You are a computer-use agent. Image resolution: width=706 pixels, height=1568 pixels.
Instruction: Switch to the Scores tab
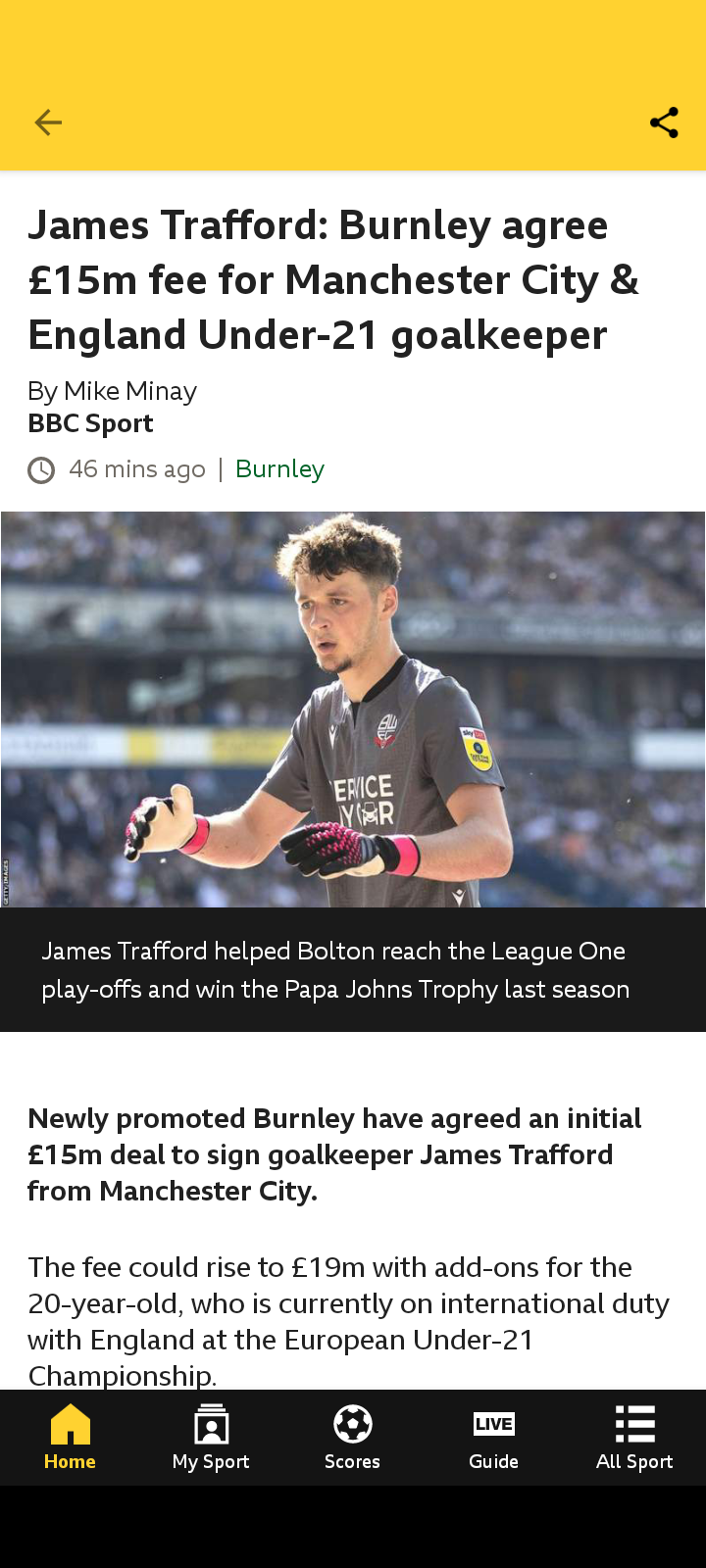pyautogui.click(x=352, y=1437)
